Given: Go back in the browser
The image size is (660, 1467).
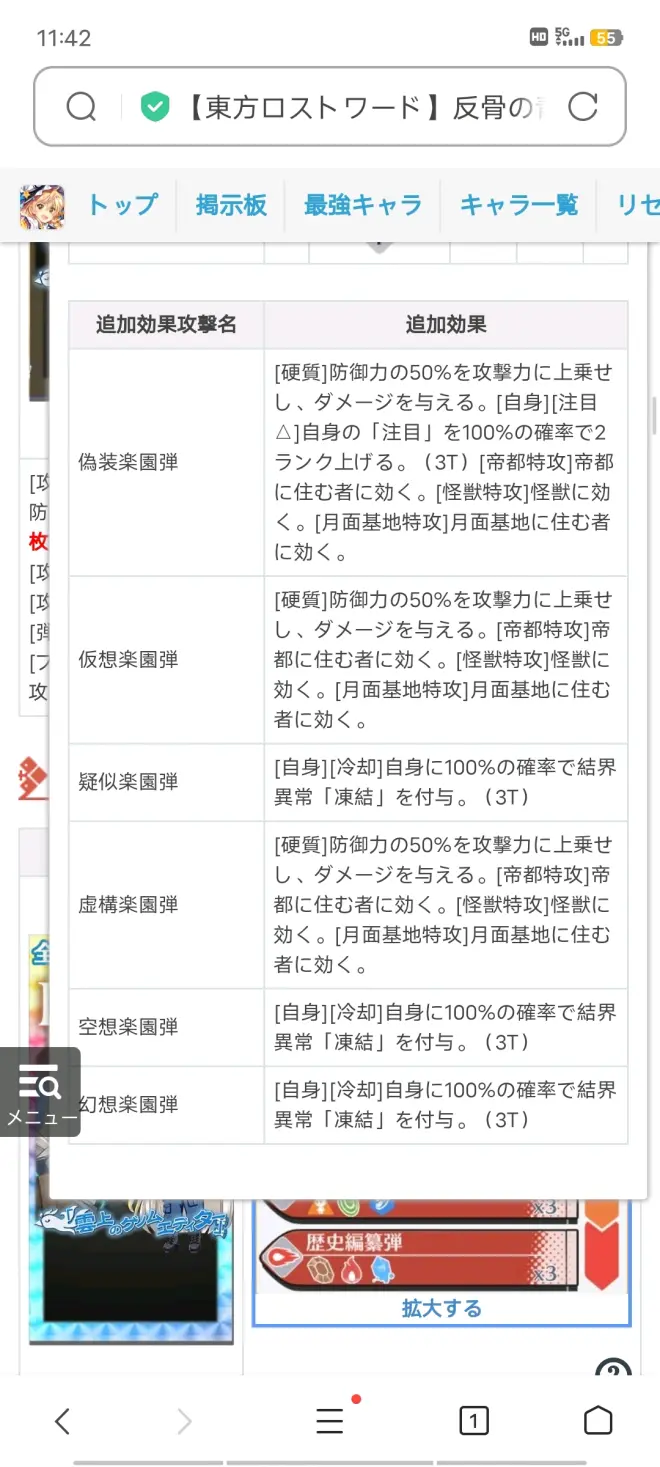Looking at the screenshot, I should [x=62, y=1421].
